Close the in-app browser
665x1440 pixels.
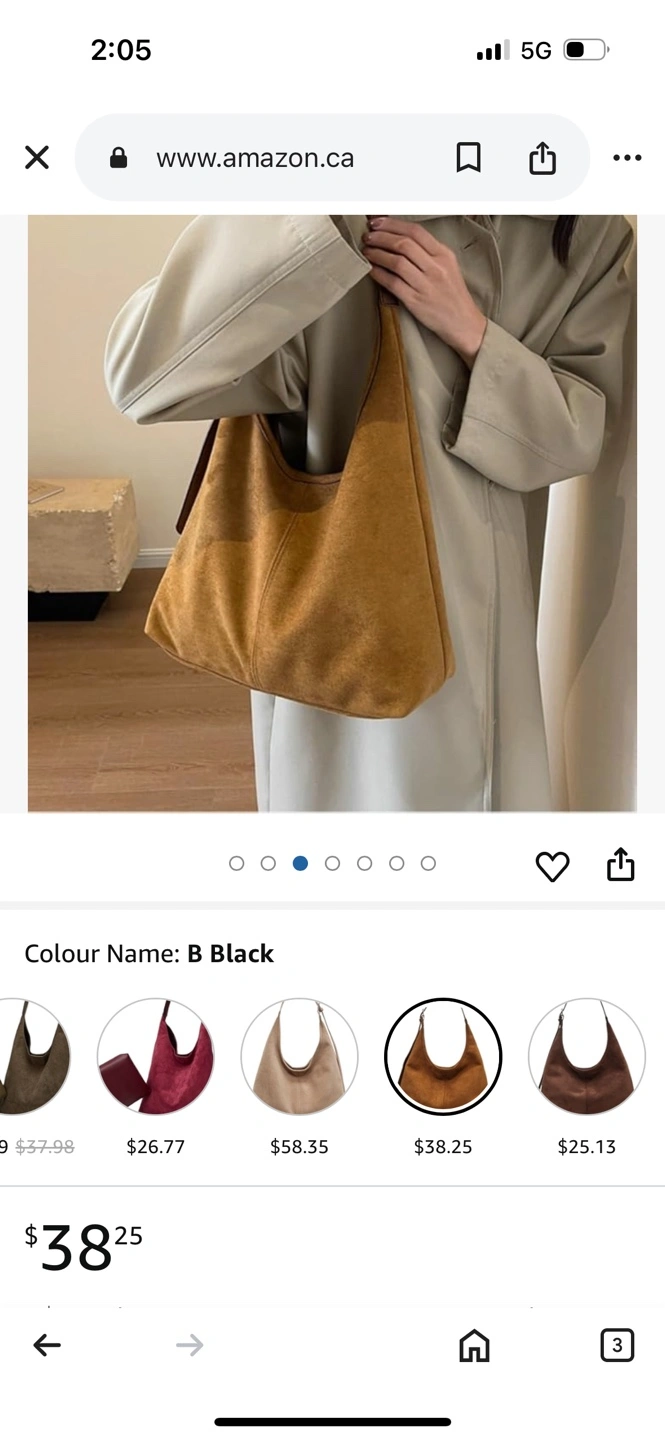click(37, 158)
